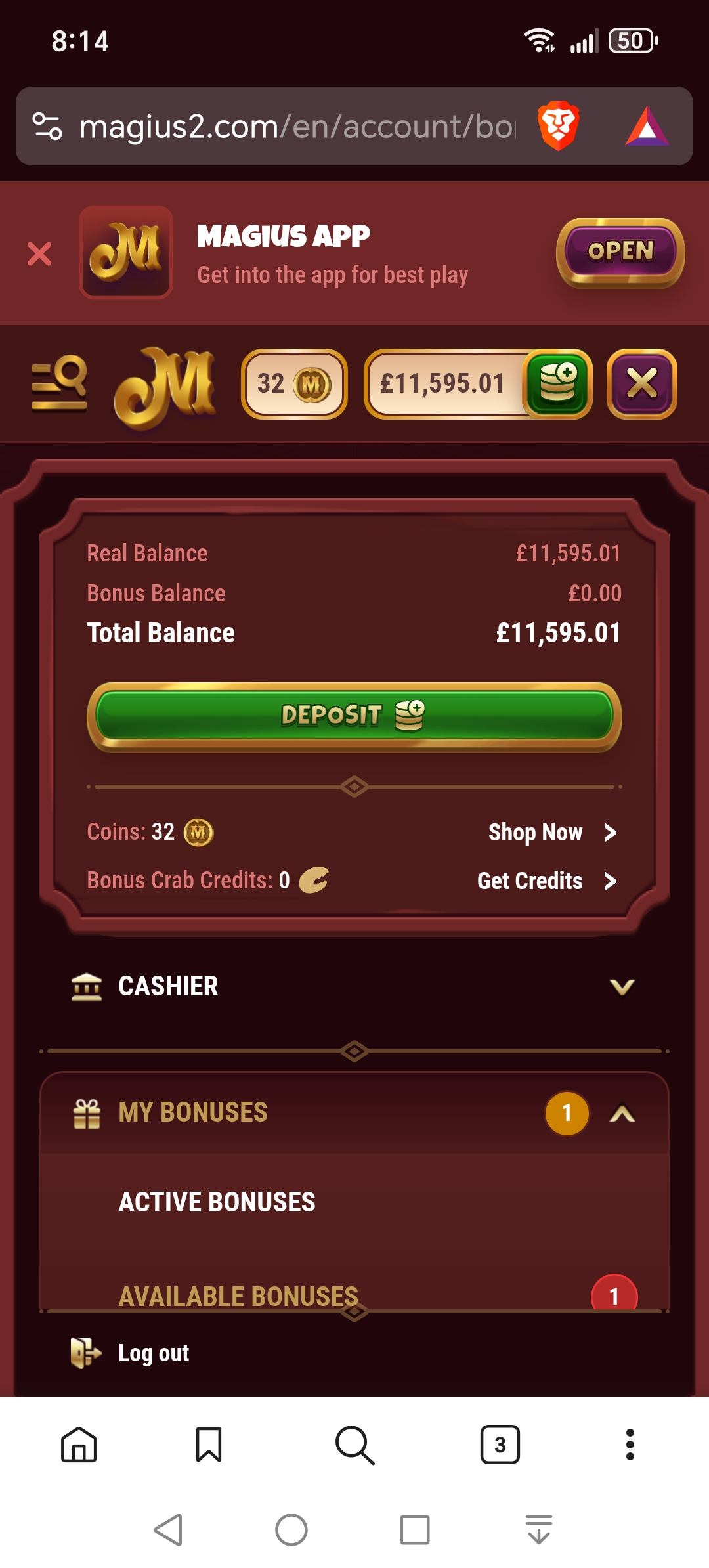The width and height of the screenshot is (709, 1568).
Task: Open Get Credits link
Action: (546, 881)
